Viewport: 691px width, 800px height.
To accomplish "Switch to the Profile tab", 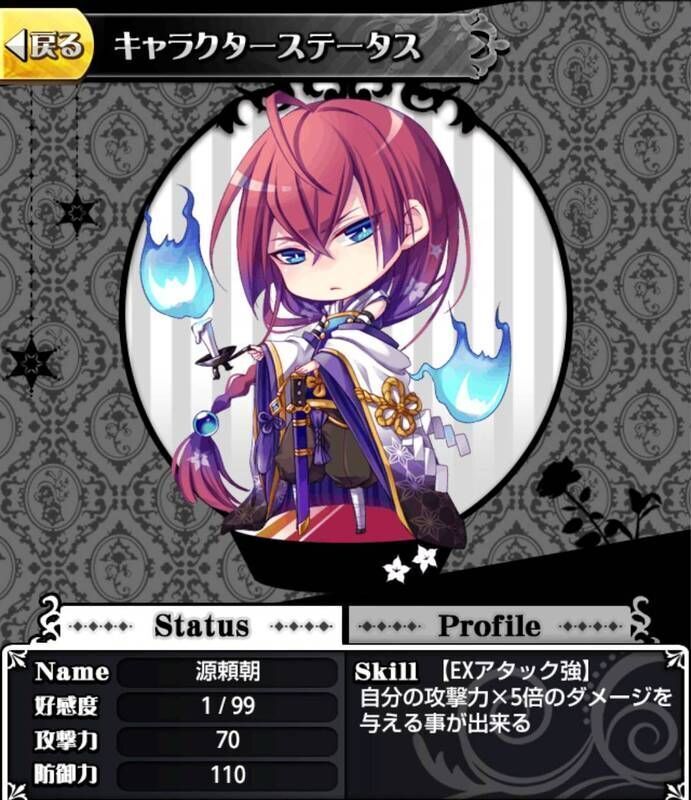I will (489, 626).
